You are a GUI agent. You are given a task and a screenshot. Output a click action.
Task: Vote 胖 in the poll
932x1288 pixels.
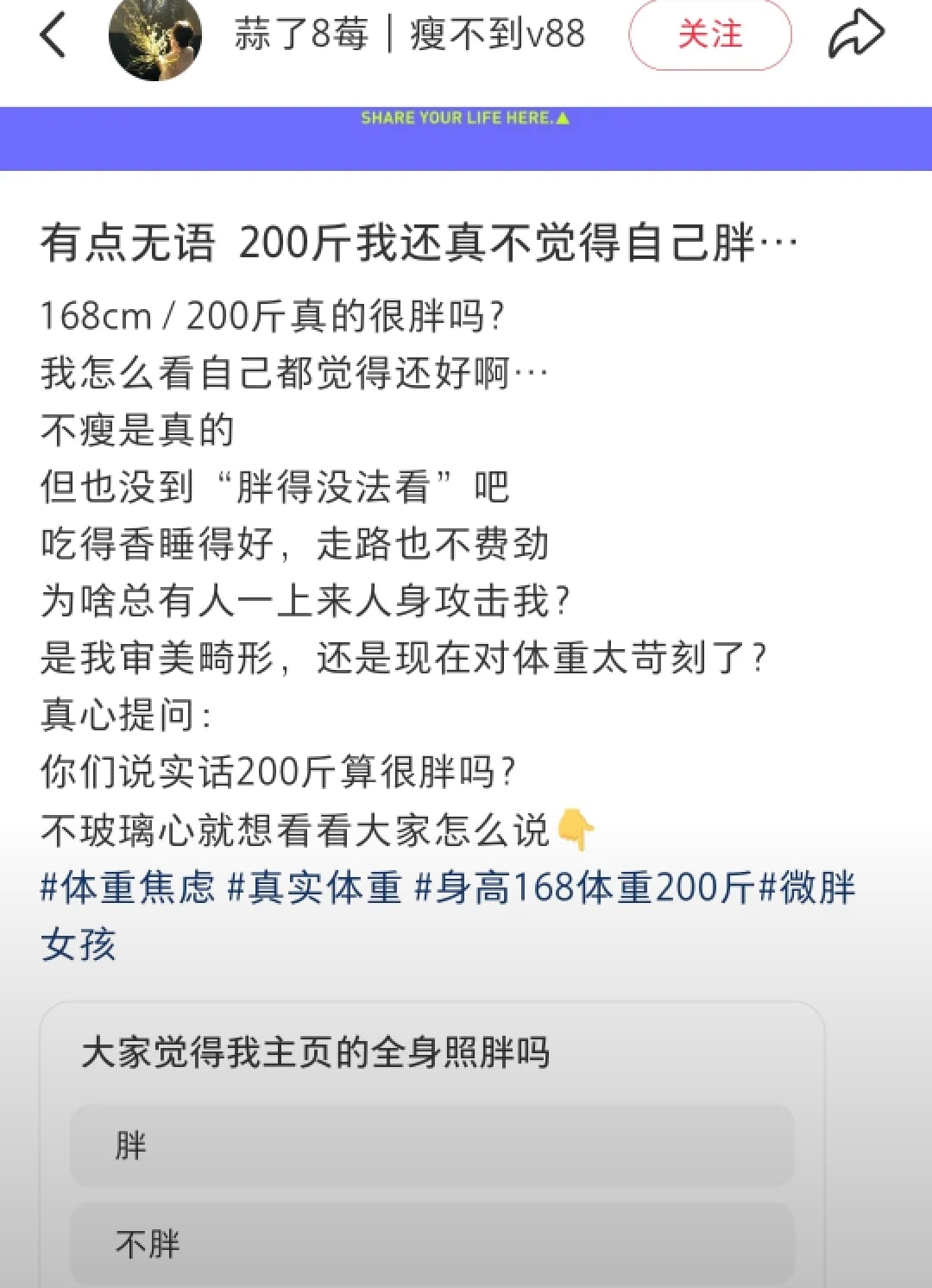coord(431,1146)
